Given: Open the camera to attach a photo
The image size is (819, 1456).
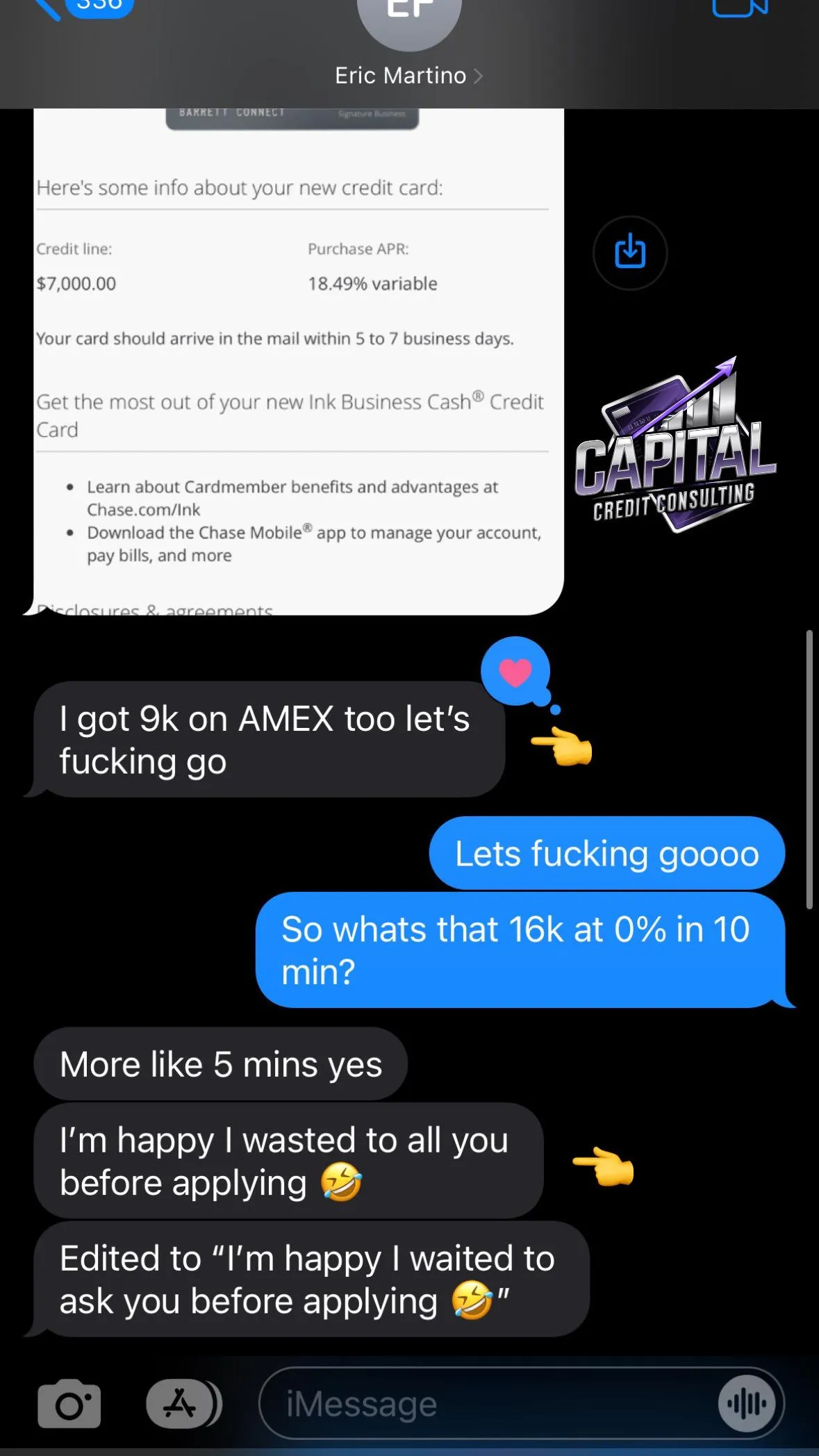Looking at the screenshot, I should [x=69, y=1404].
